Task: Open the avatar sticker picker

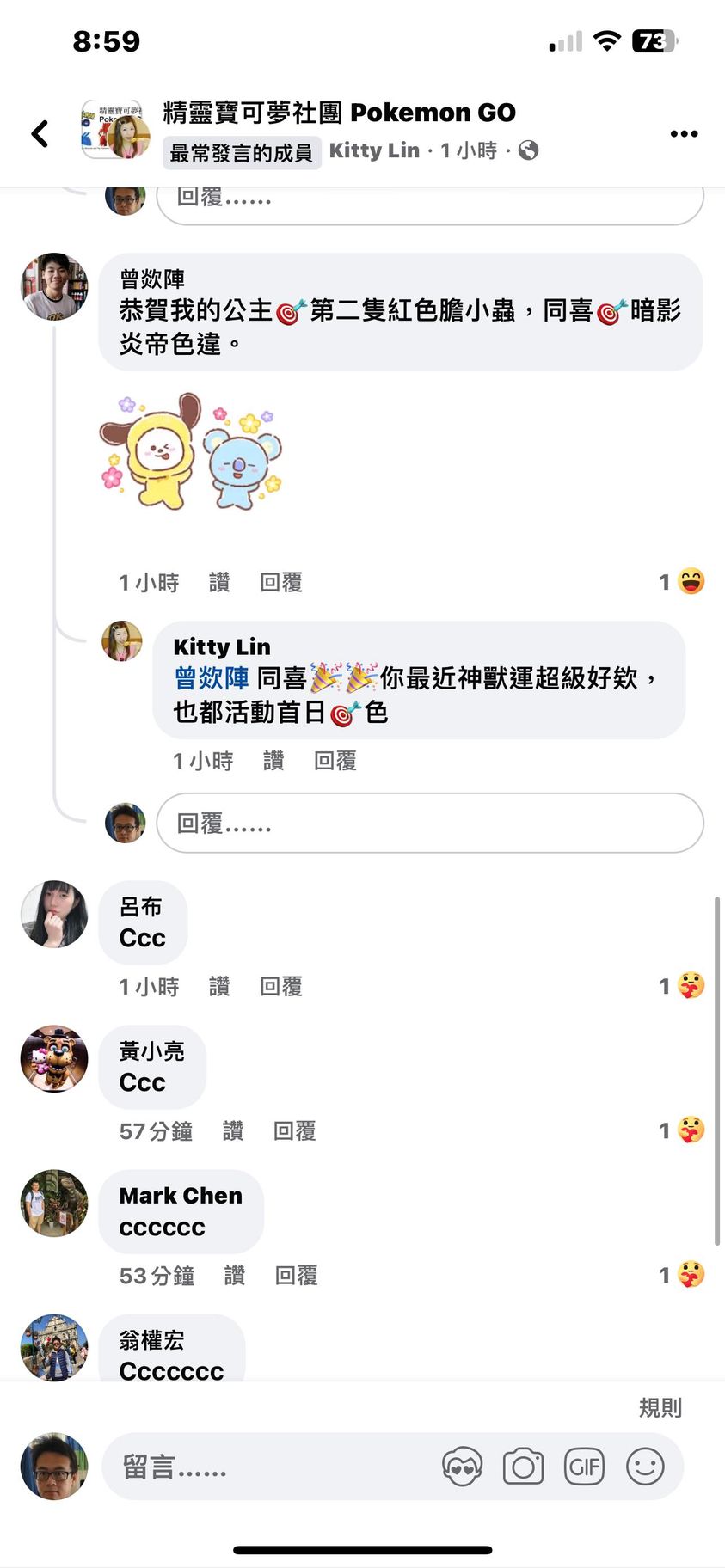Action: tap(462, 1467)
